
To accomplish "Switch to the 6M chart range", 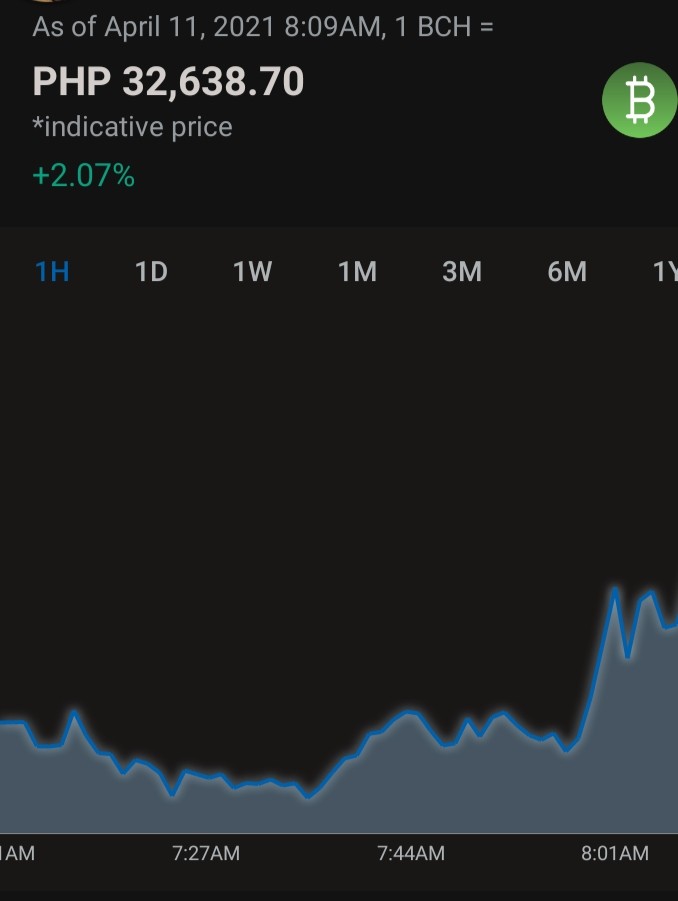I will click(x=567, y=271).
